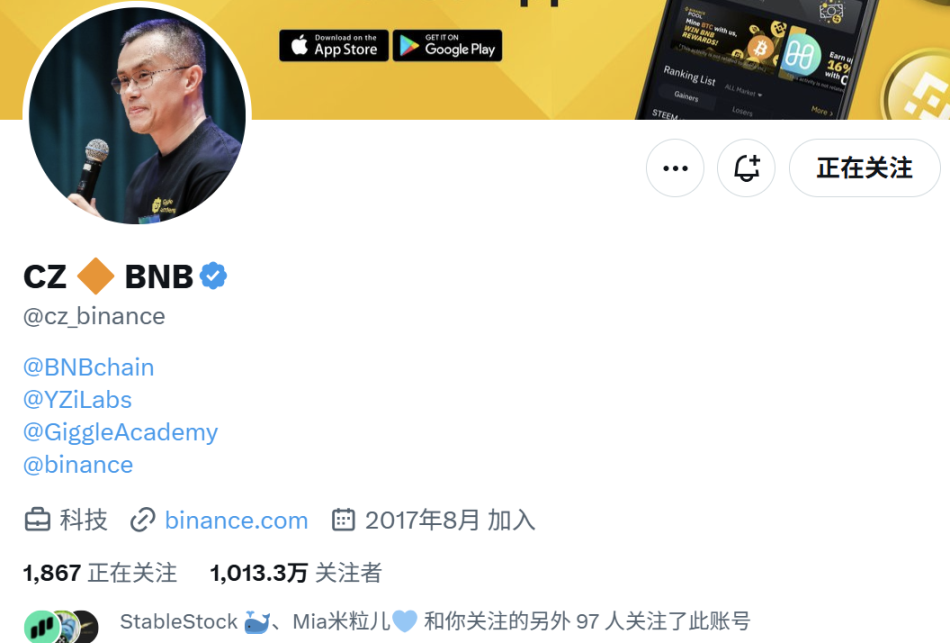The image size is (950, 643).
Task: Tap the 正在关注 following button
Action: [864, 168]
